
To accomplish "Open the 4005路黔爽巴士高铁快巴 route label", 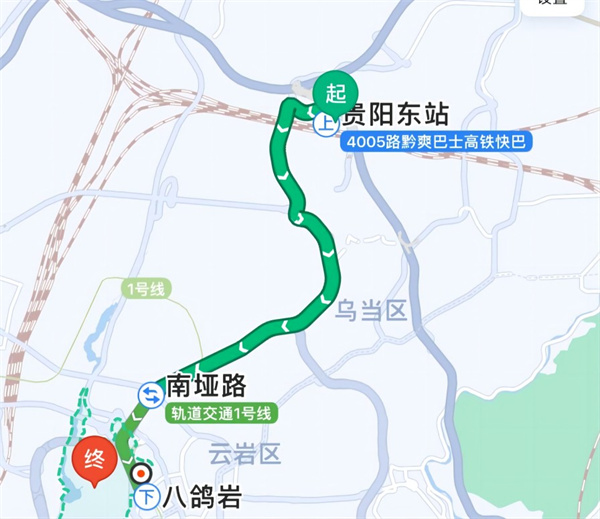I will pyautogui.click(x=435, y=143).
